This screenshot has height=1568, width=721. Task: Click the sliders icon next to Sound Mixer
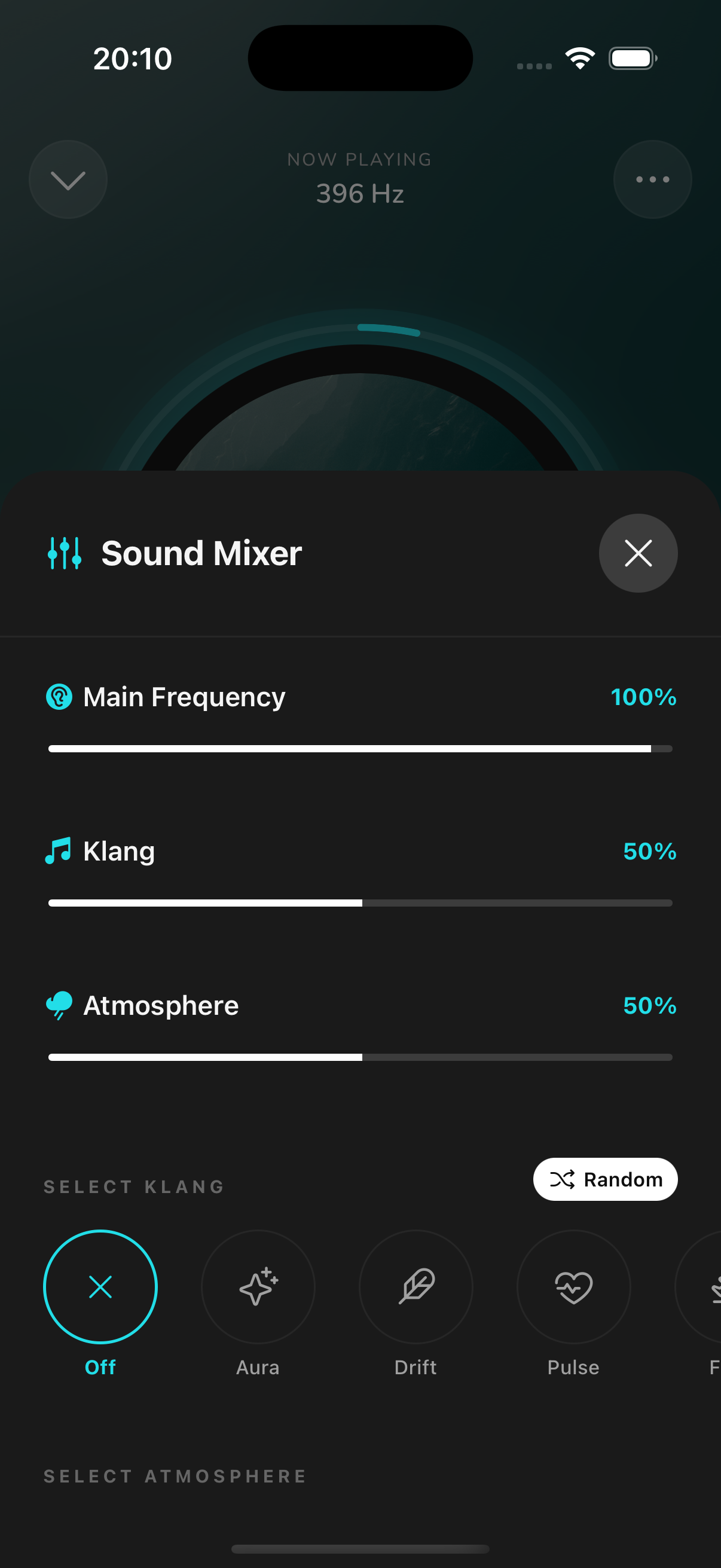pyautogui.click(x=63, y=553)
